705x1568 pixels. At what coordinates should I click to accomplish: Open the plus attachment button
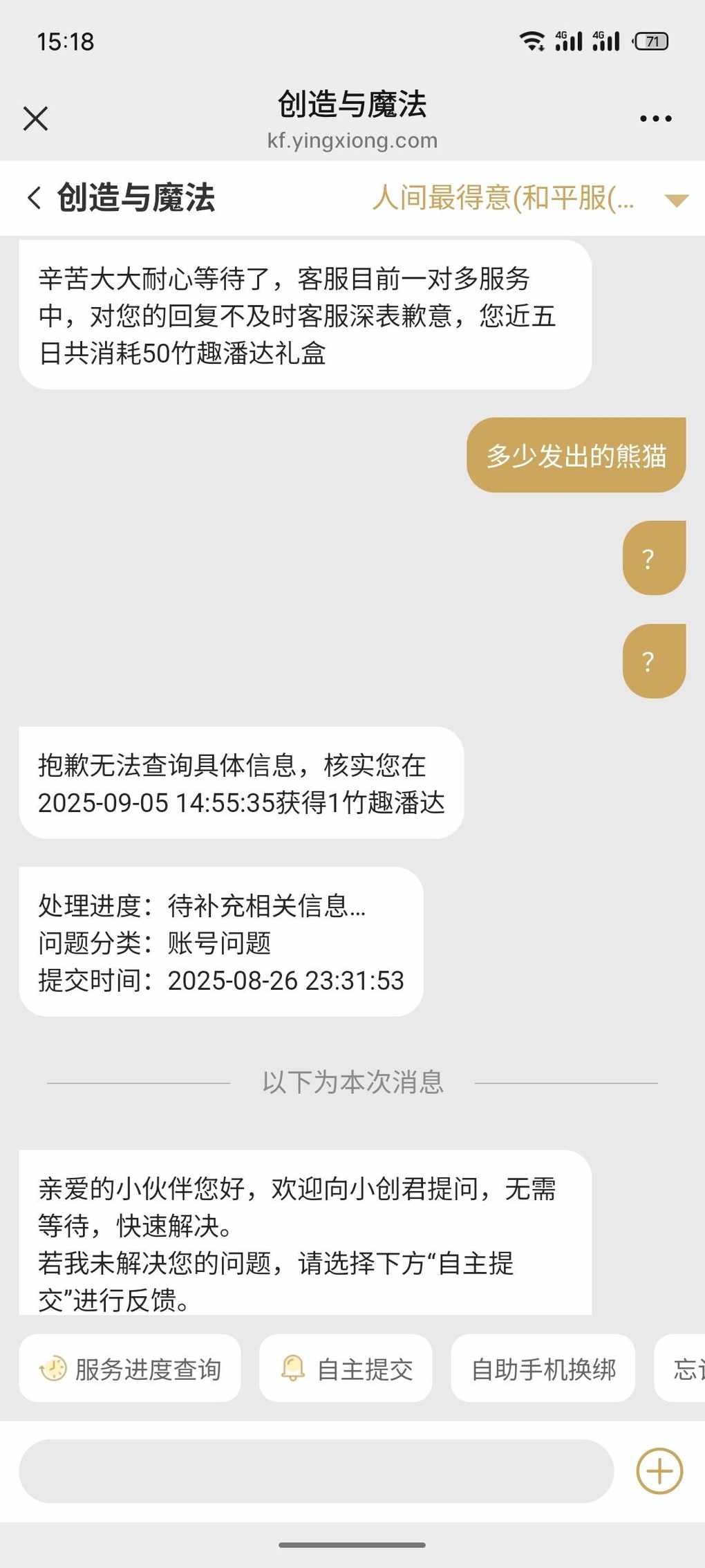(659, 1471)
